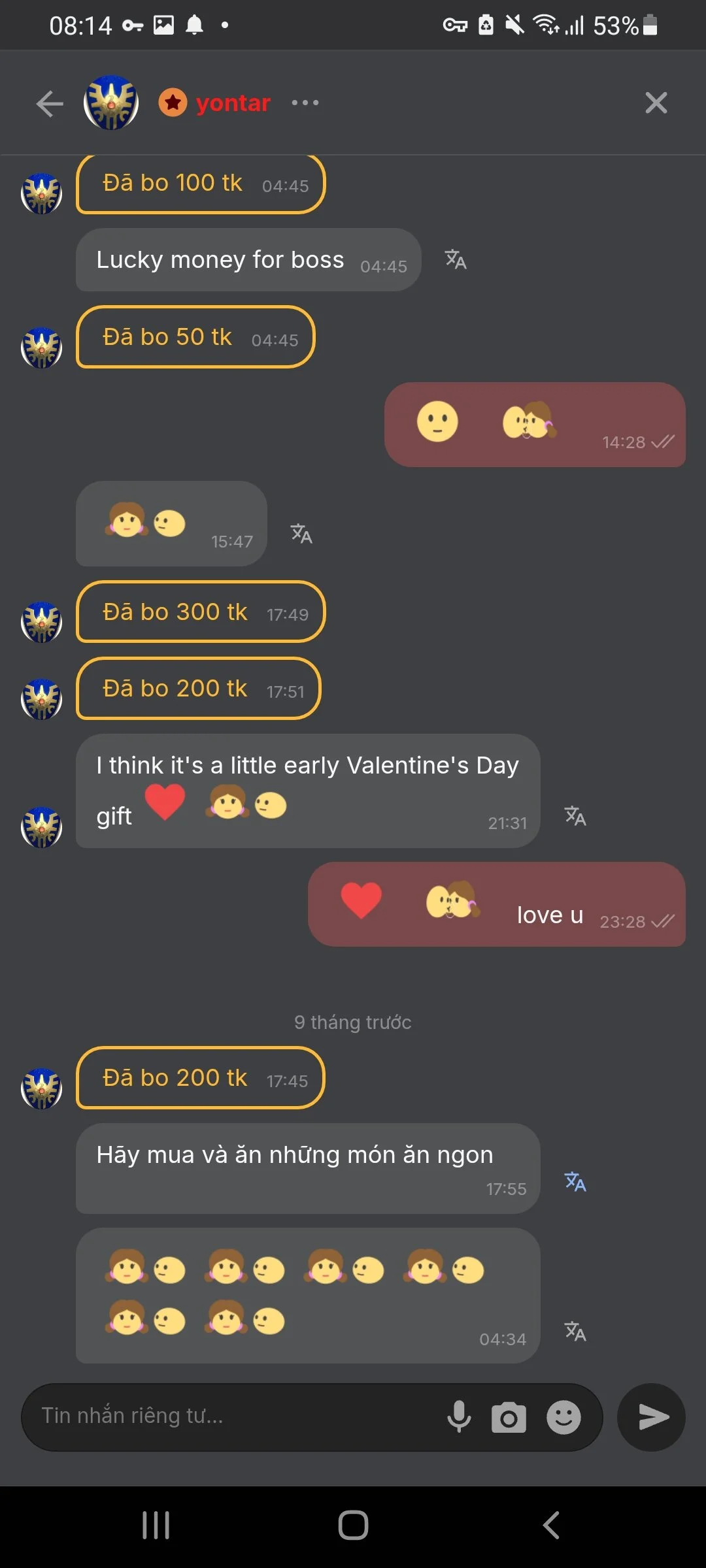Viewport: 706px width, 1568px height.
Task: Translate the 04:34 emoji message
Action: pos(575,1331)
